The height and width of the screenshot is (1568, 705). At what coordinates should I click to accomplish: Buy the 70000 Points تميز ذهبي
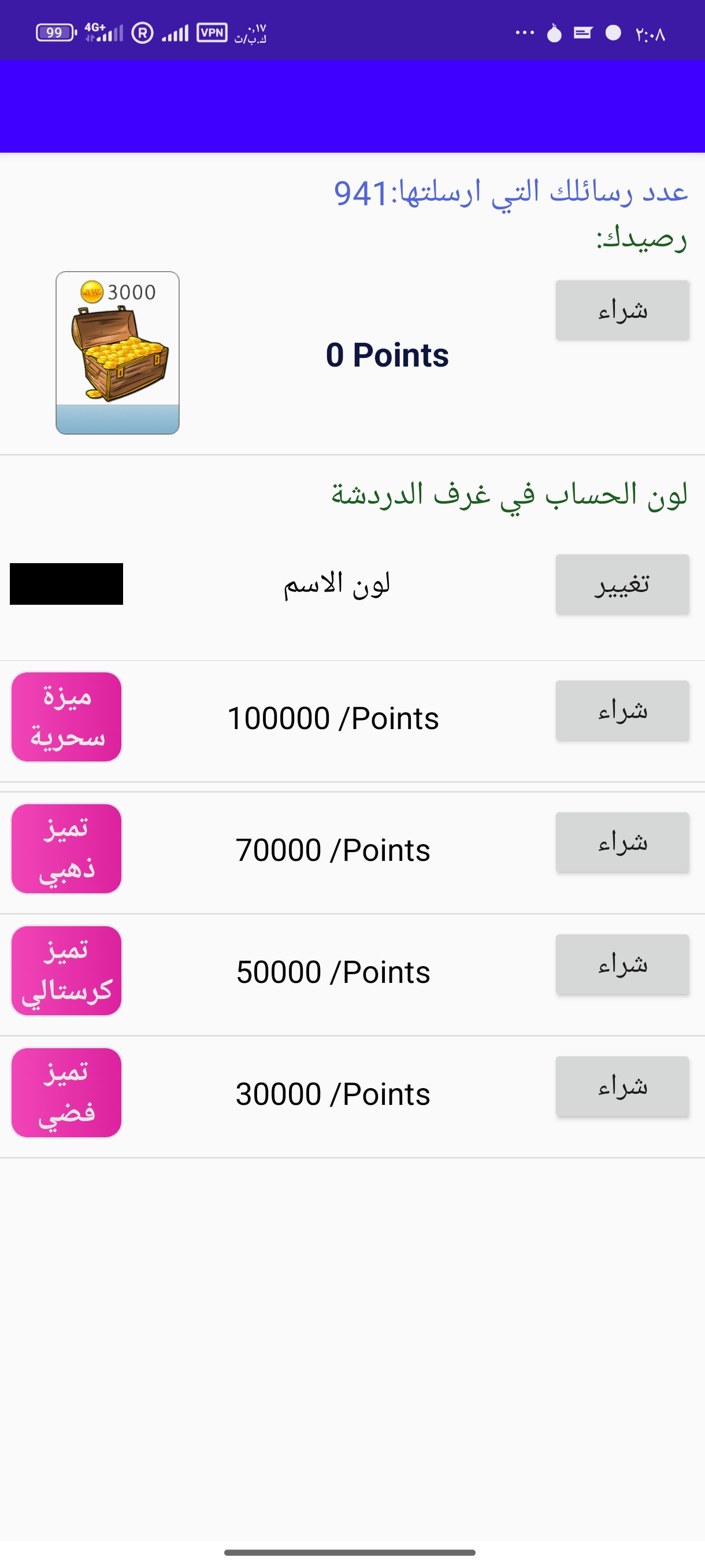click(622, 842)
